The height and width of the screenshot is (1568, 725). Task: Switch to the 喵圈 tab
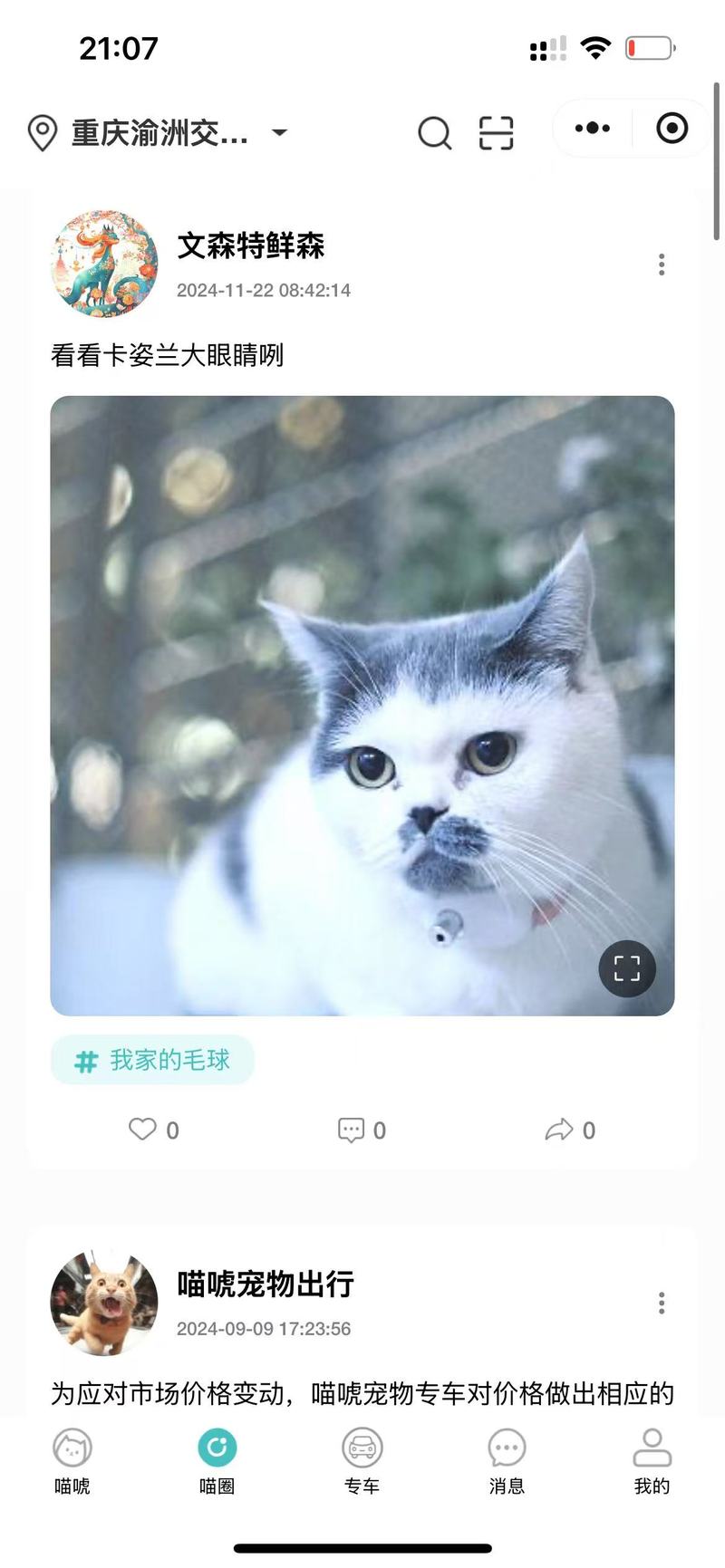(217, 1461)
